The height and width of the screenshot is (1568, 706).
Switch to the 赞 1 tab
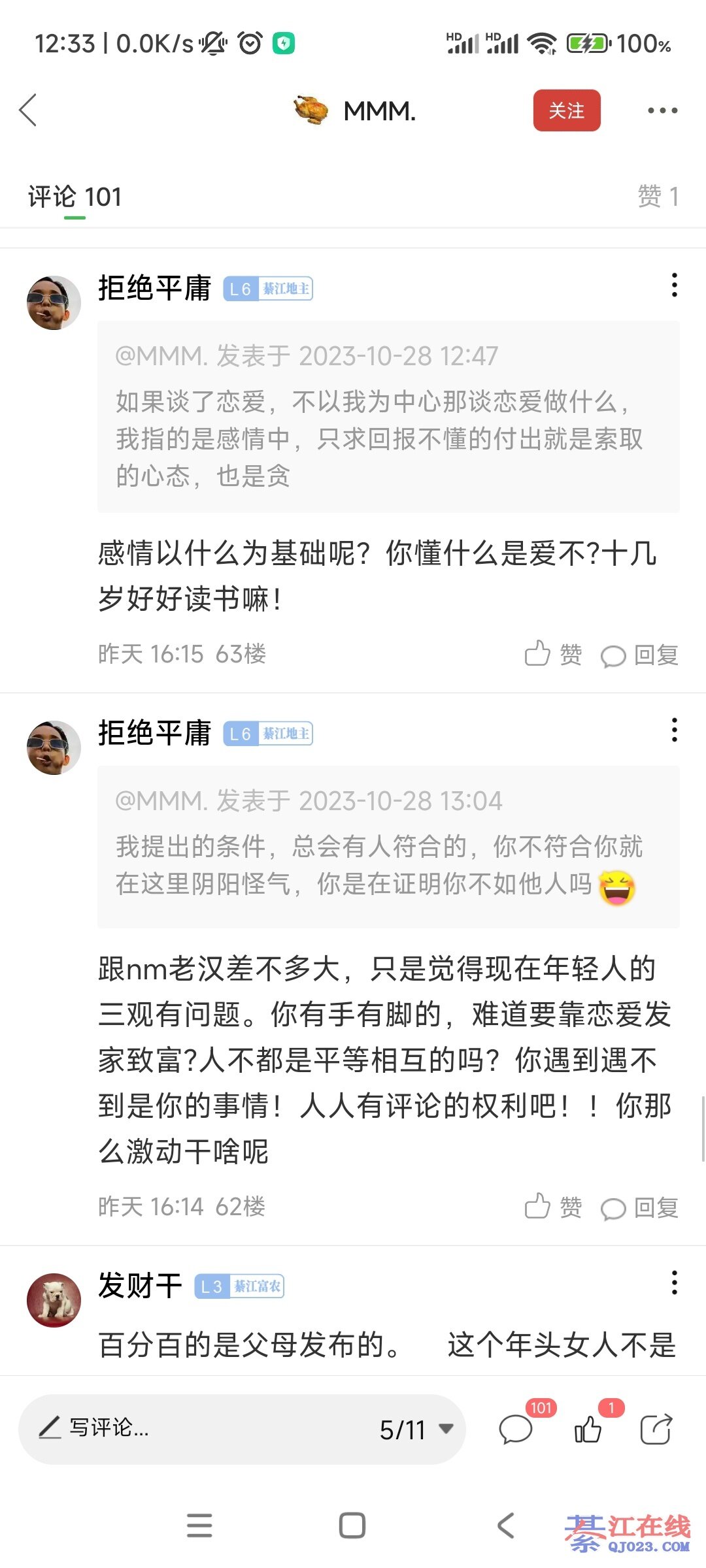point(658,197)
